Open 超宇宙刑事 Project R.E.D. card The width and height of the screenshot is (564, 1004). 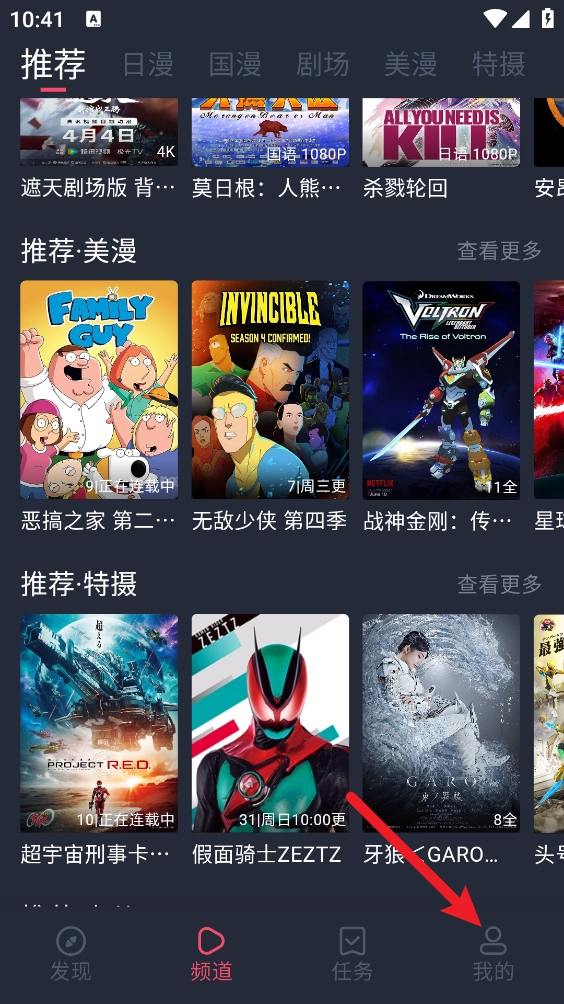99,740
